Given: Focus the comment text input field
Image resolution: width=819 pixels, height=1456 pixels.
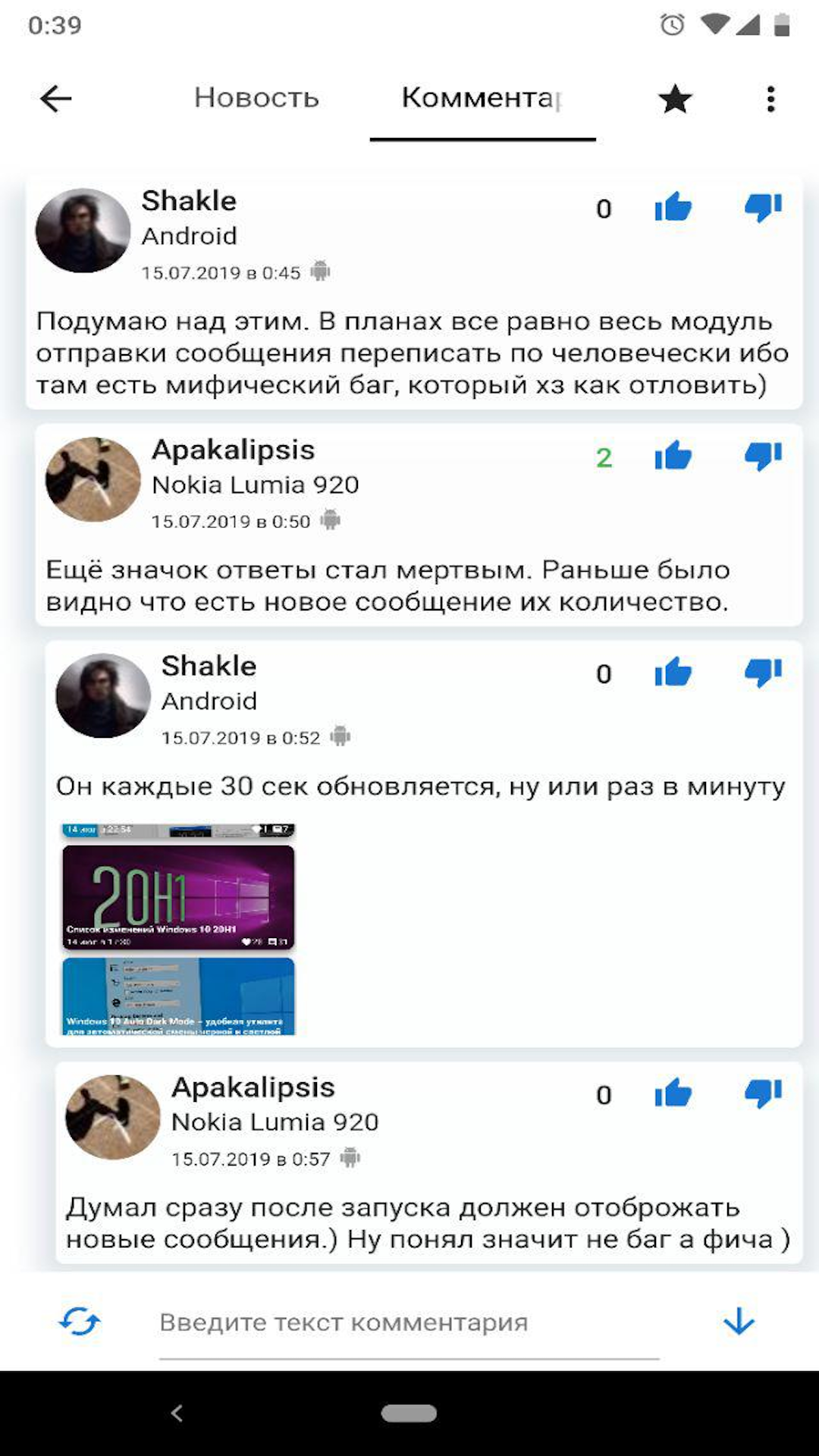Looking at the screenshot, I should (x=409, y=1324).
